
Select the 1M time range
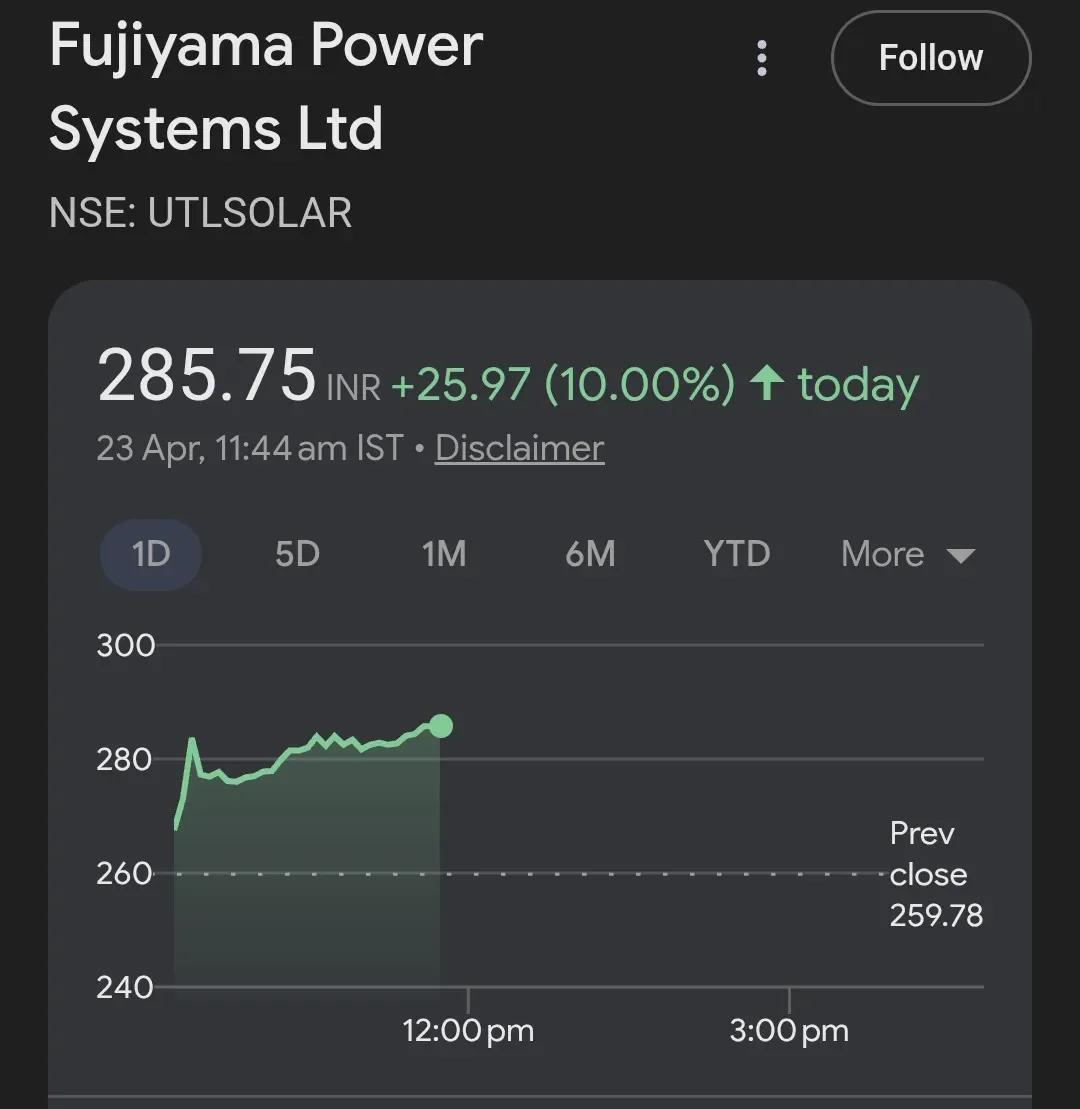coord(443,554)
